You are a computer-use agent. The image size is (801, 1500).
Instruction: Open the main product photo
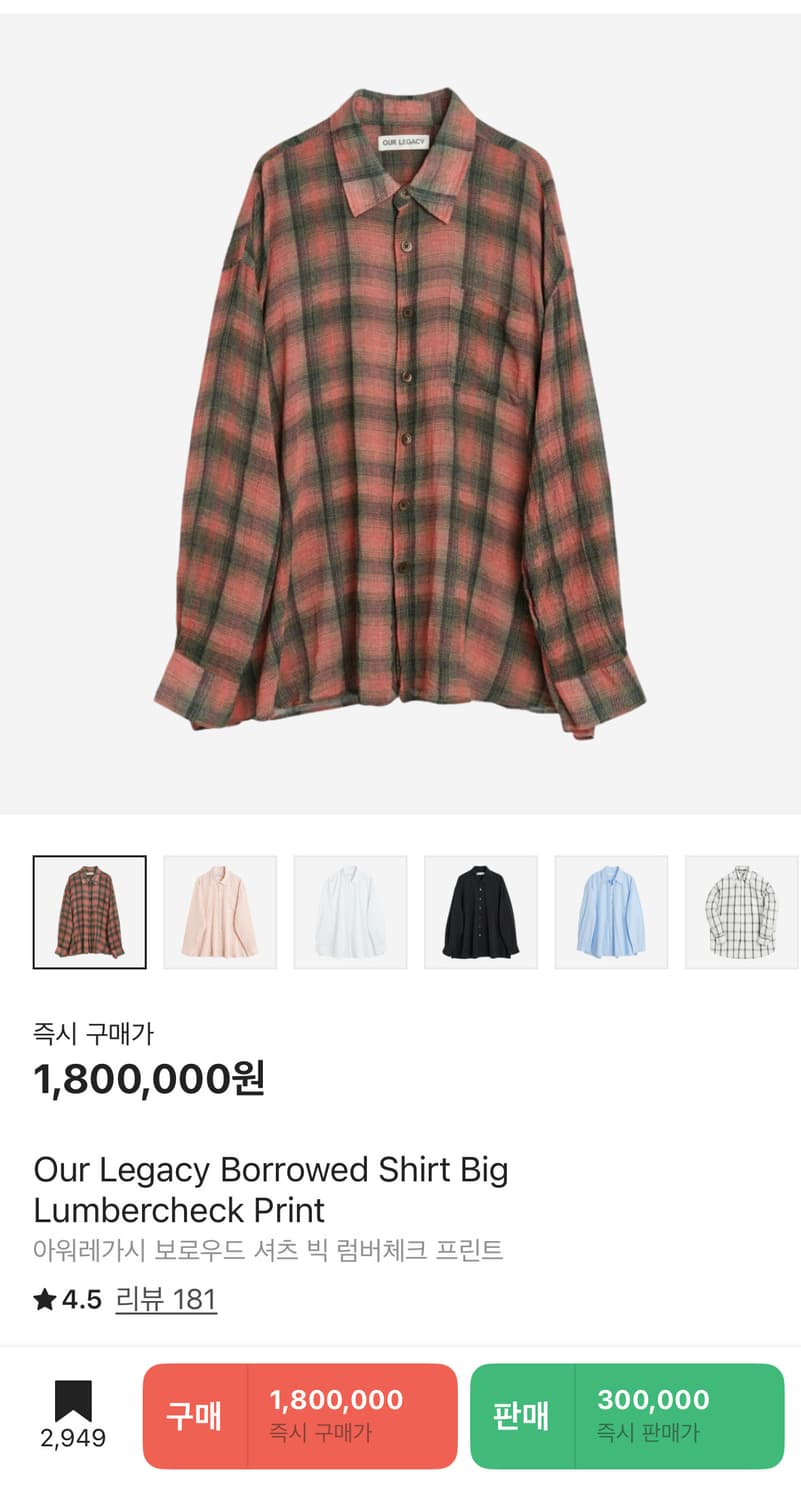click(x=400, y=414)
